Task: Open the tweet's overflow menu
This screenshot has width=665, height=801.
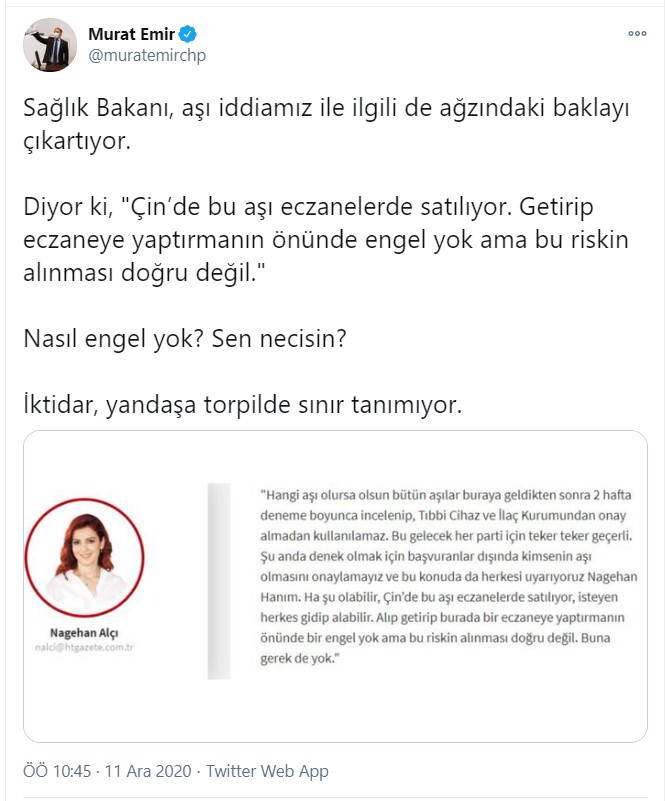Action: coord(637,33)
